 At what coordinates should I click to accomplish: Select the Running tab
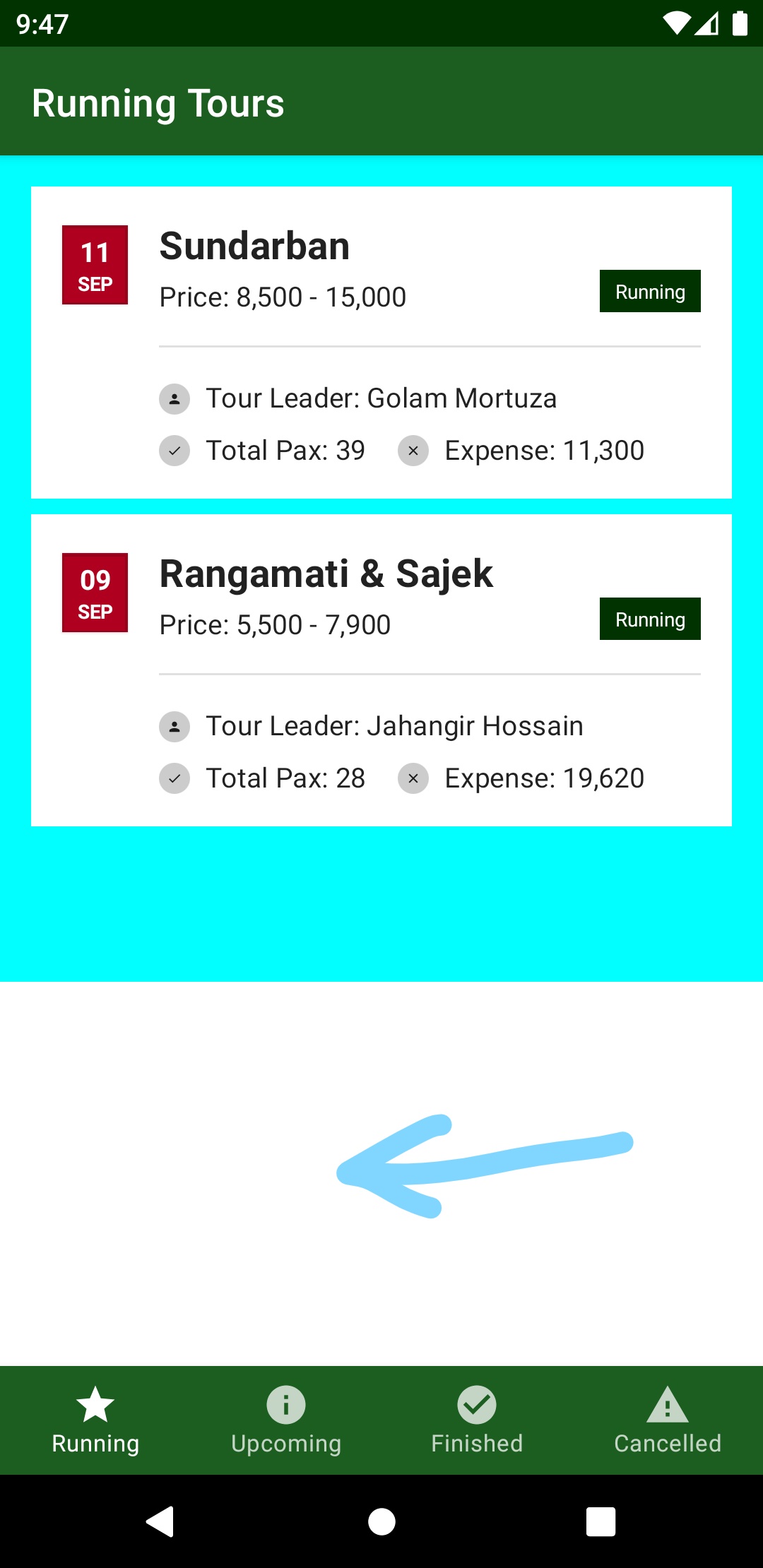pos(95,1420)
